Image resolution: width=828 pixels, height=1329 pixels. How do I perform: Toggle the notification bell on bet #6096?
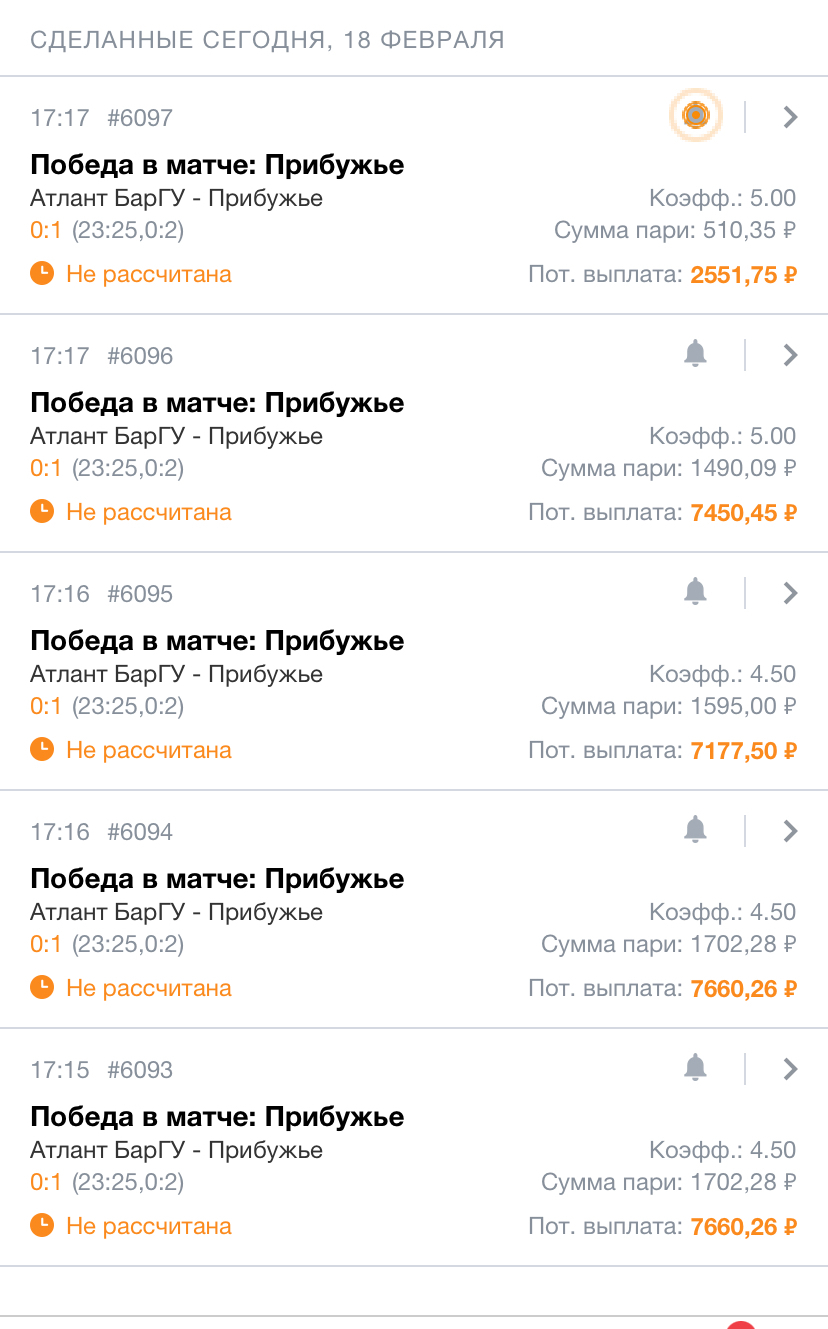pyautogui.click(x=695, y=354)
